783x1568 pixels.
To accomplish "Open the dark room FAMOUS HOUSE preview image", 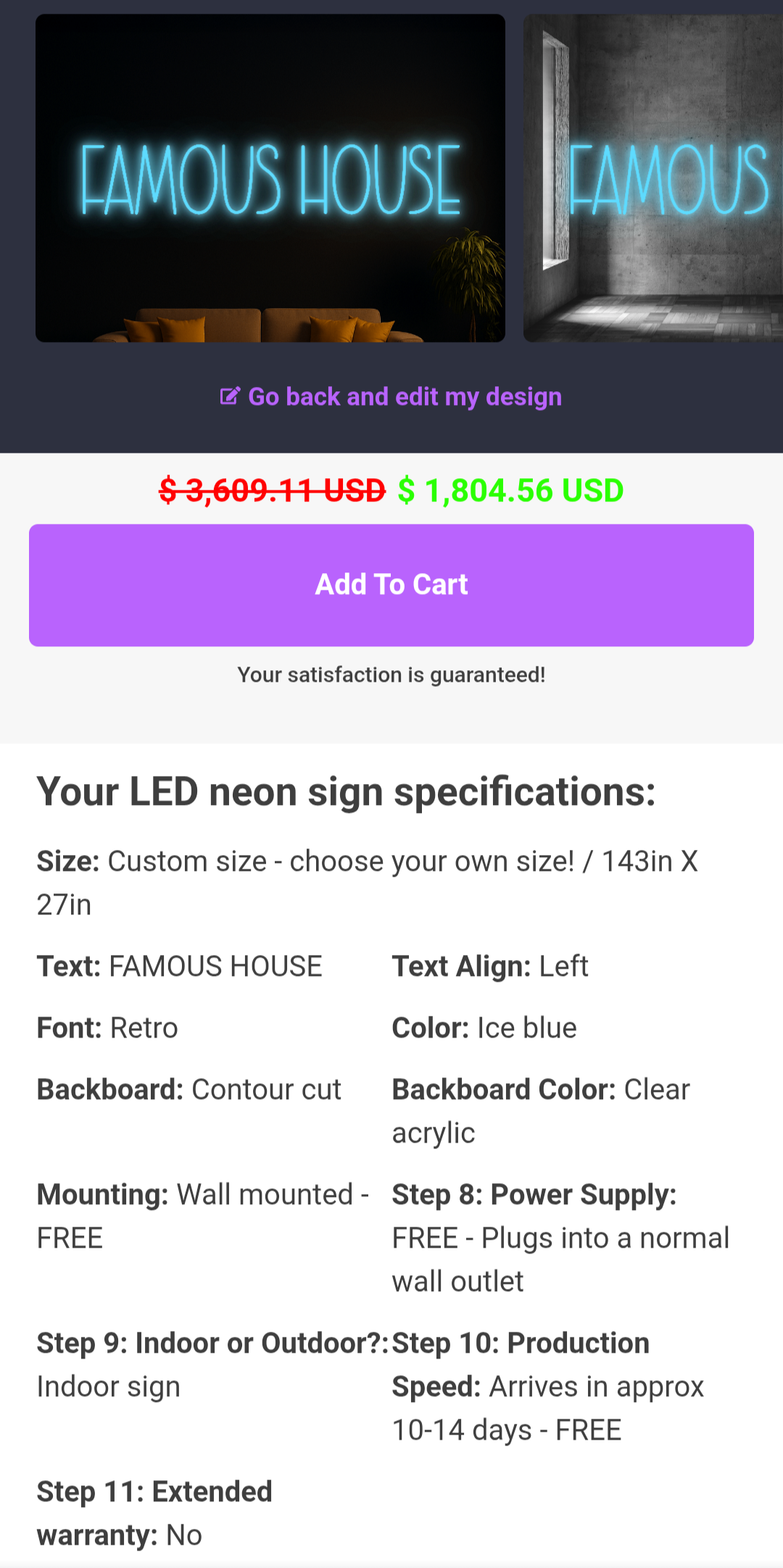I will click(x=270, y=178).
